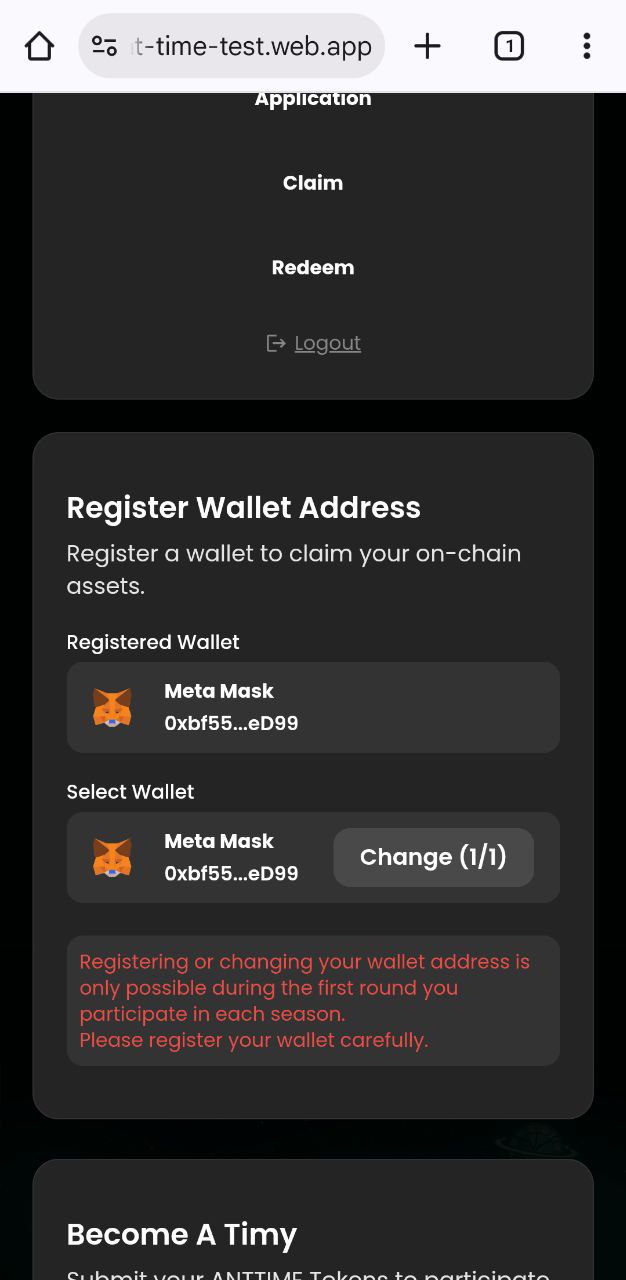626x1280 pixels.
Task: Go to the Claim page
Action: coord(313,183)
